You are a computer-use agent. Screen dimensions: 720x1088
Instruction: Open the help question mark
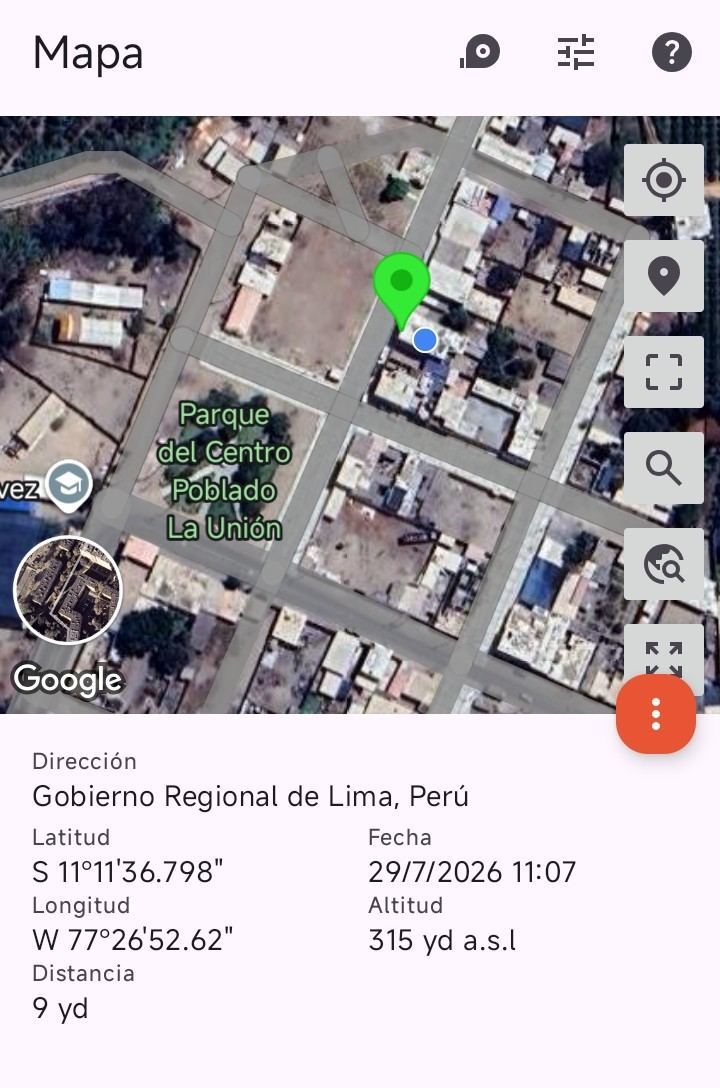coord(671,52)
